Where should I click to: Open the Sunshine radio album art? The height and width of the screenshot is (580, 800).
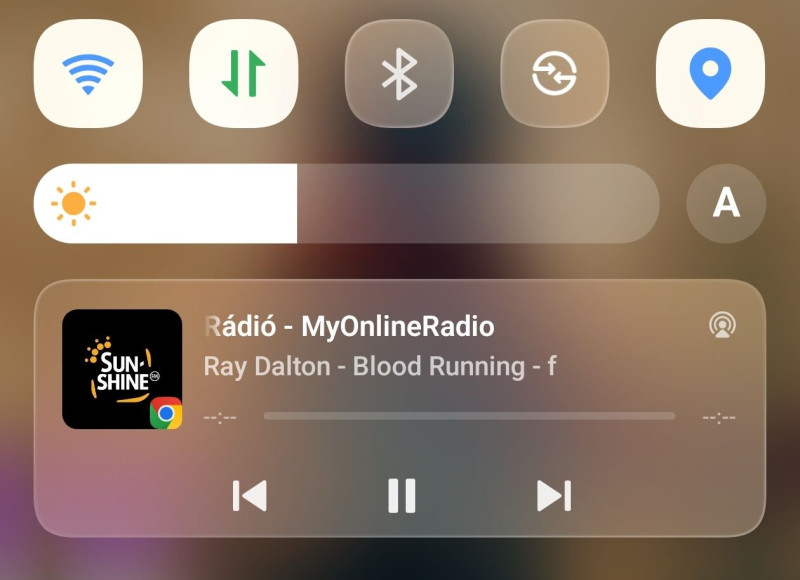122,369
